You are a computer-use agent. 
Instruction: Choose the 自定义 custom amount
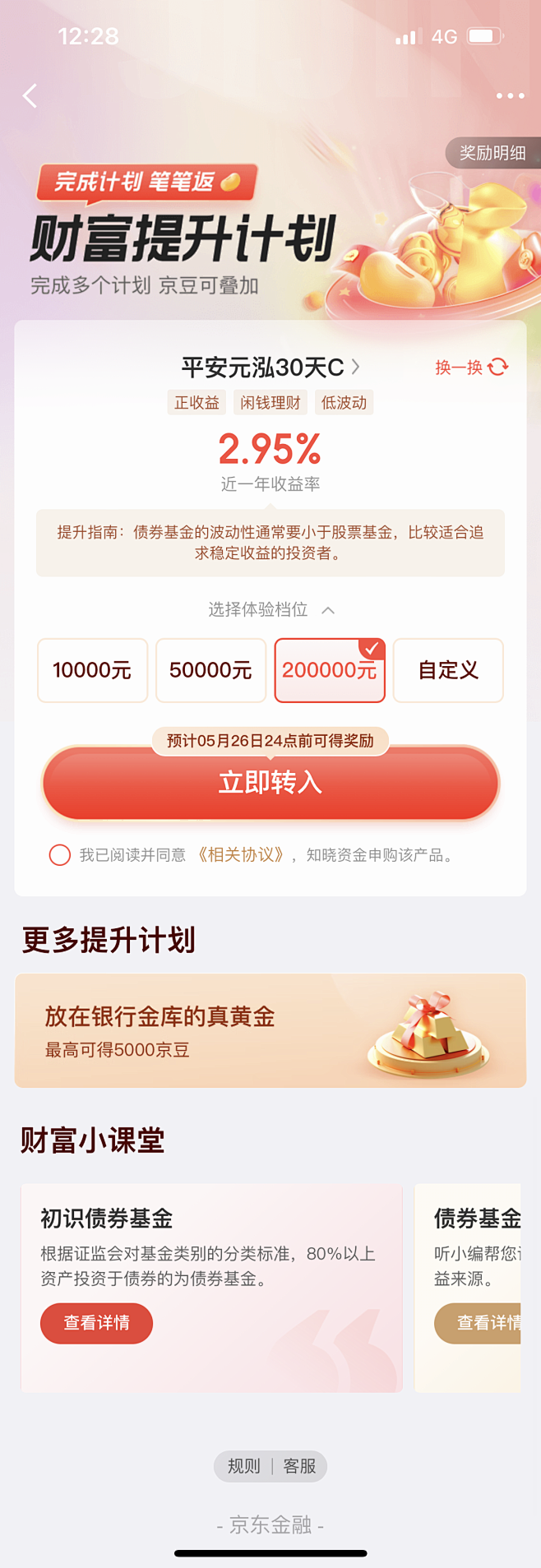tap(448, 670)
